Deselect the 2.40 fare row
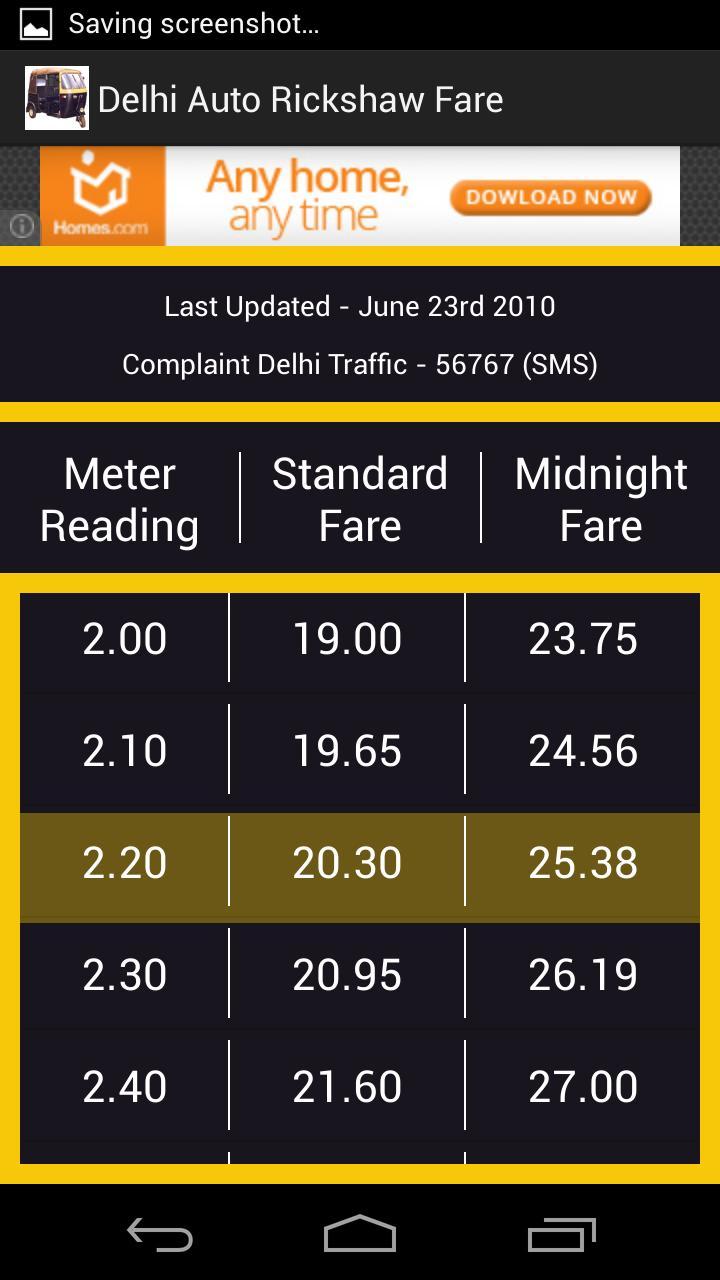 point(360,1084)
